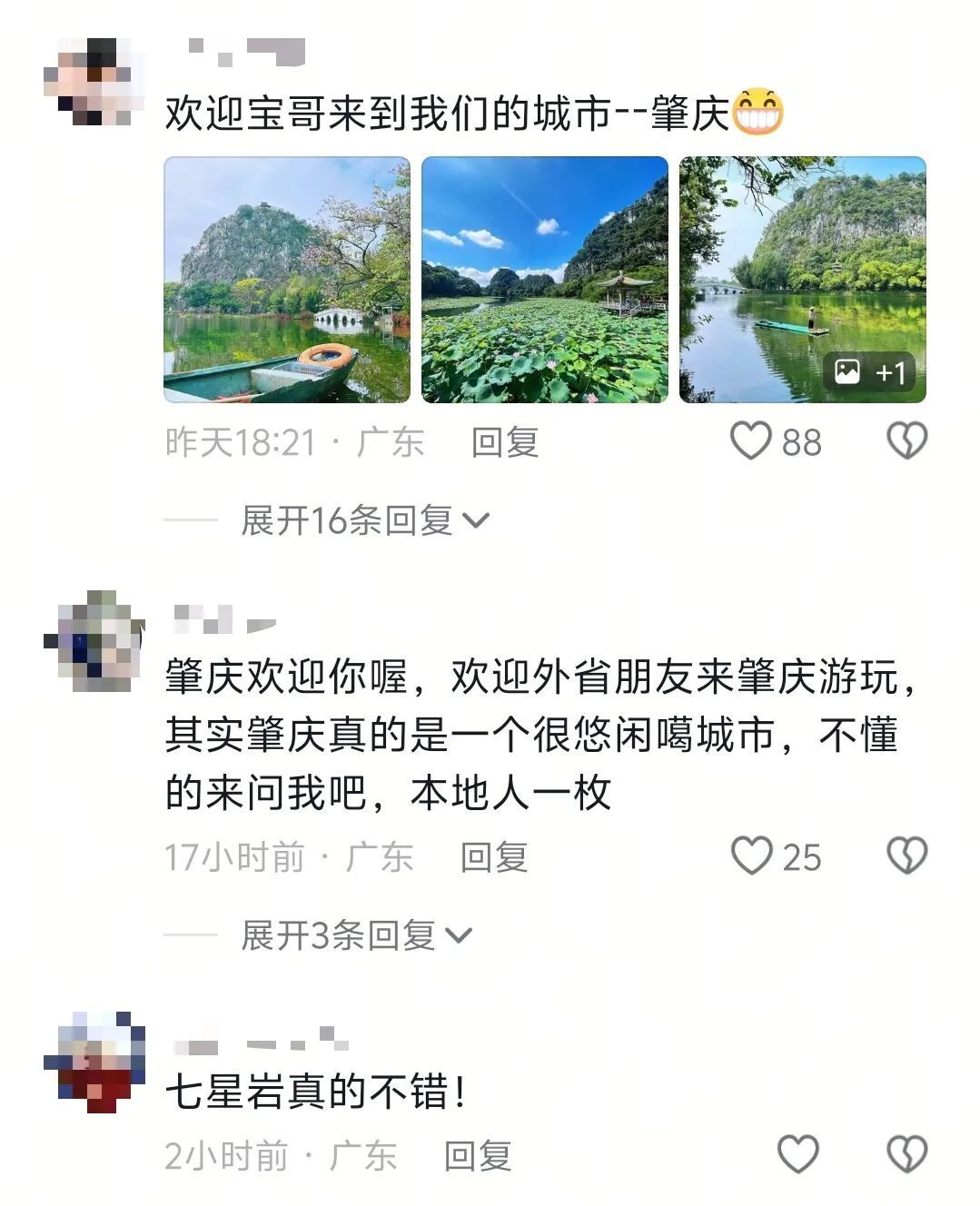
Task: Open the avatar of the 七星岩 commenter
Action: (x=94, y=1061)
